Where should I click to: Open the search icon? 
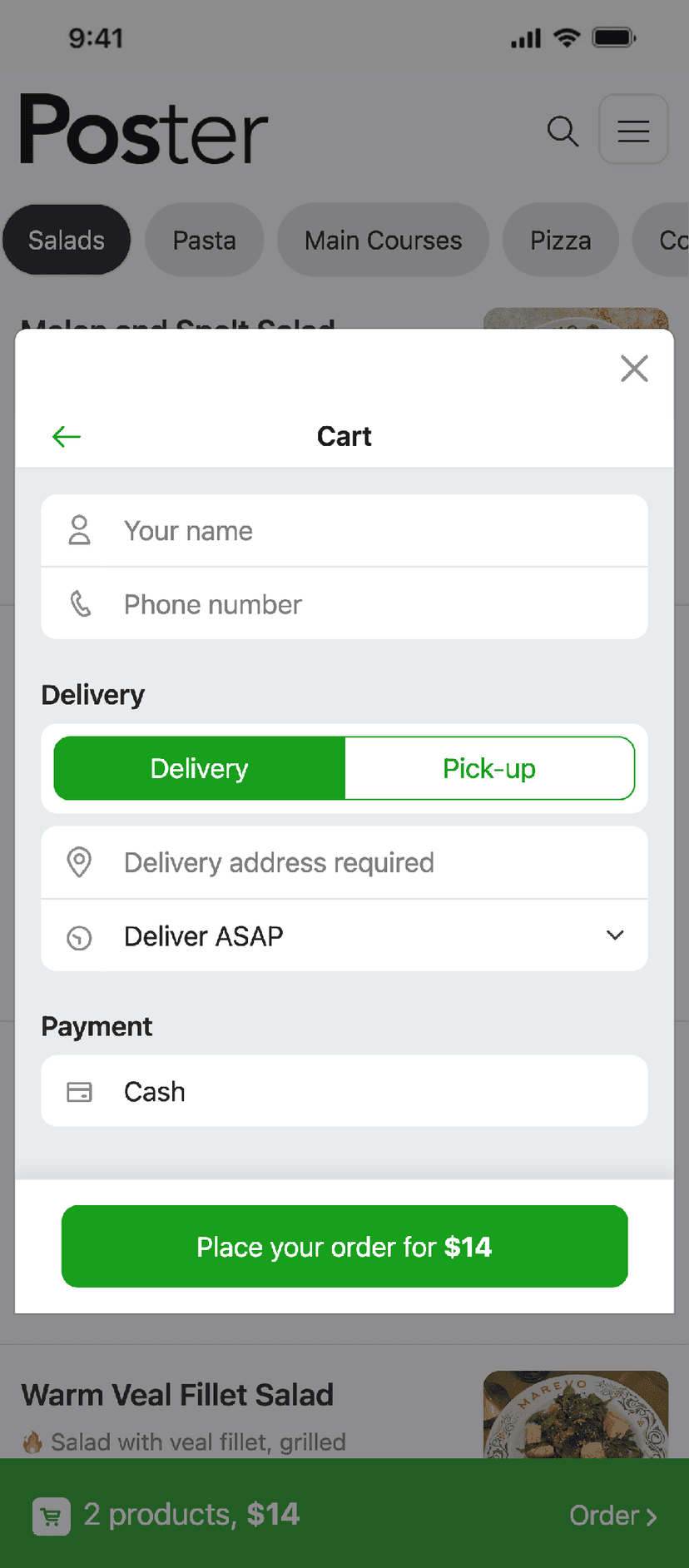[x=563, y=131]
